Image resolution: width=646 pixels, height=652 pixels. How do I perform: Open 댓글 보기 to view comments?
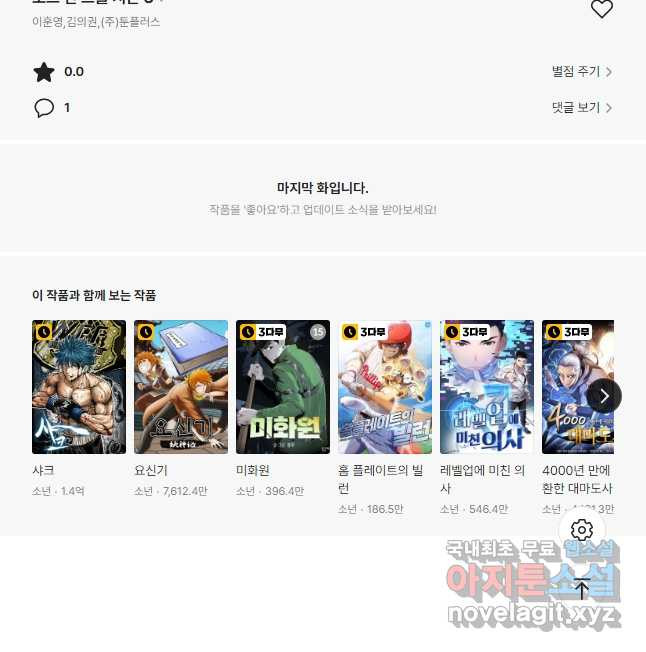[581, 108]
